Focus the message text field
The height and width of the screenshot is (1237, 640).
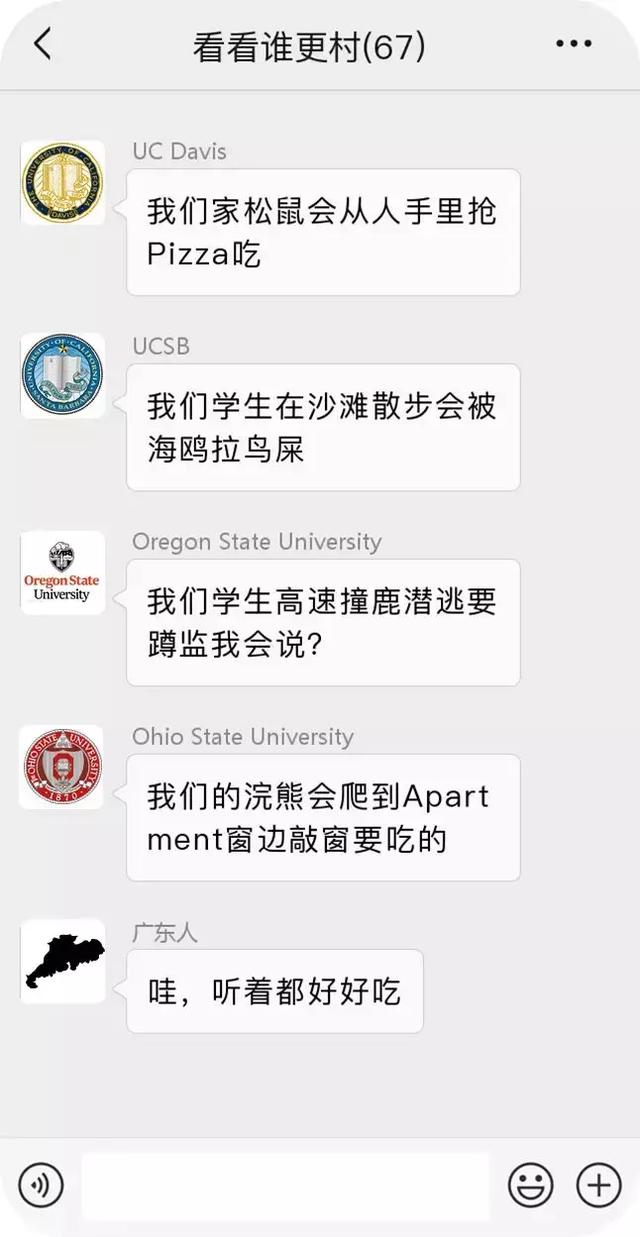pyautogui.click(x=285, y=1186)
